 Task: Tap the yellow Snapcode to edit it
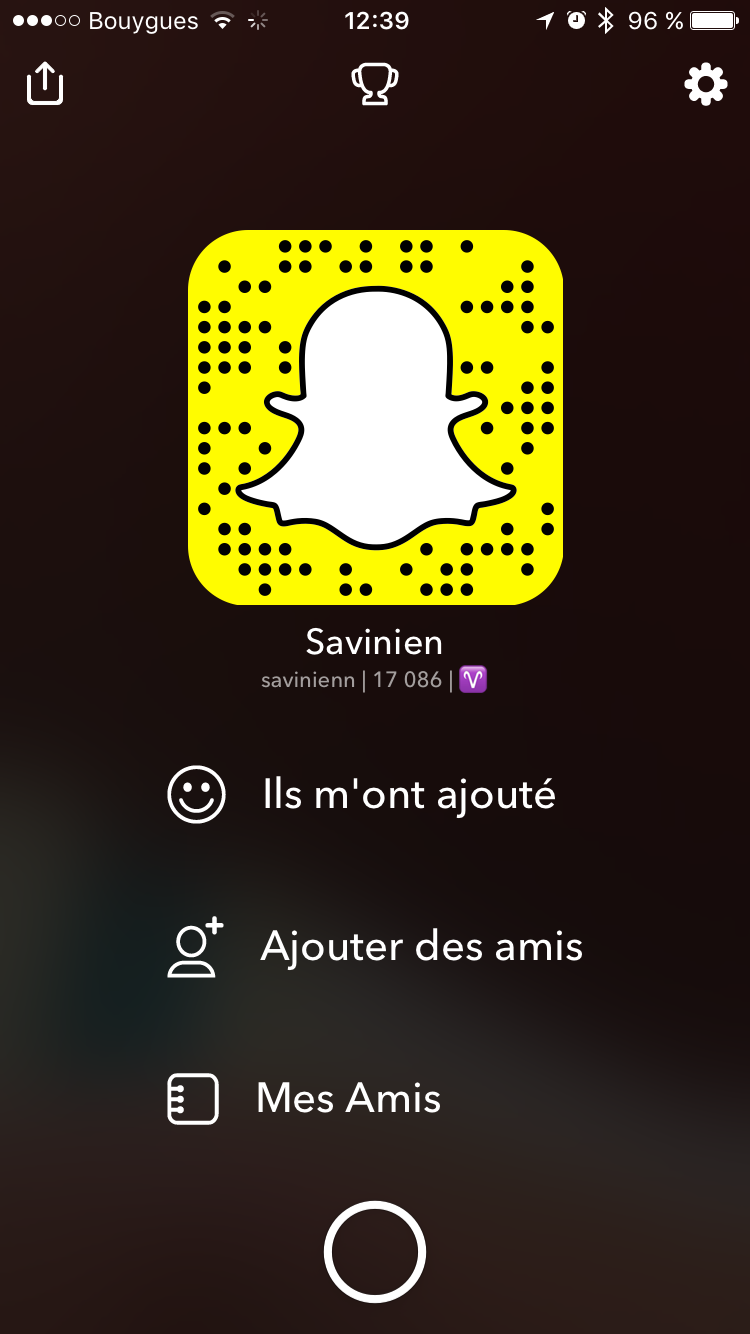point(375,418)
